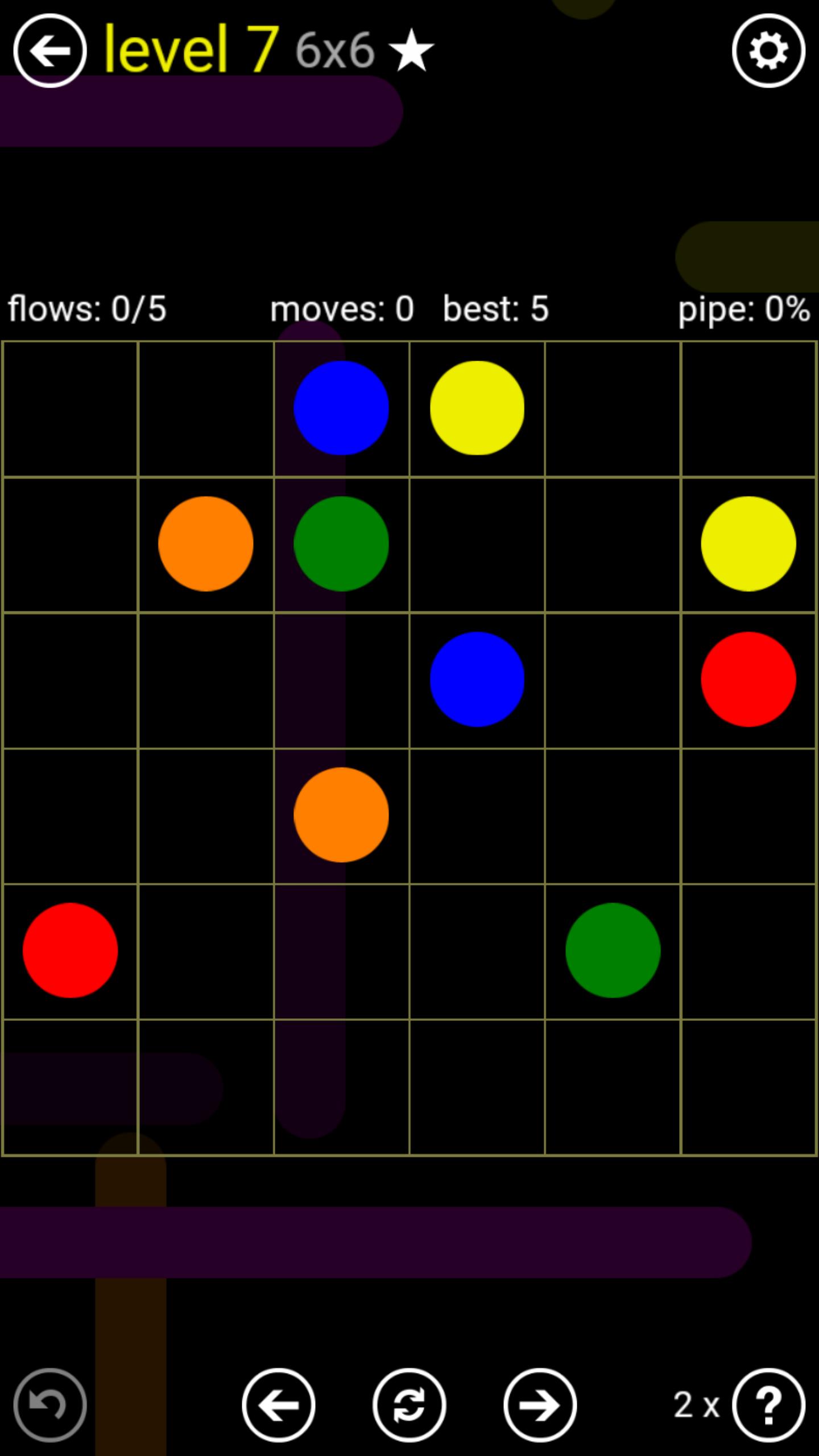This screenshot has height=1456, width=819.
Task: Open the settings gear
Action: pyautogui.click(x=768, y=51)
